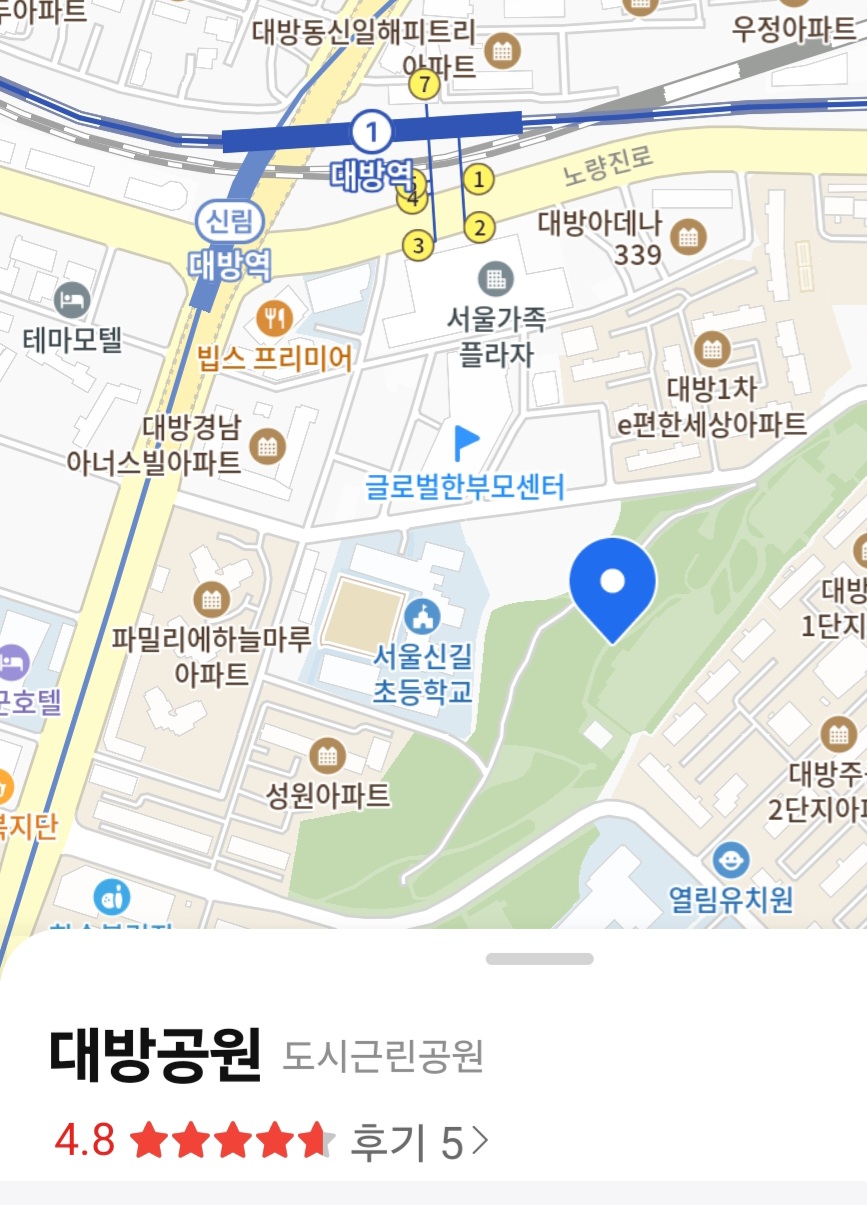Select 대방역 line 1 station marker
This screenshot has width=867, height=1205.
(x=372, y=130)
